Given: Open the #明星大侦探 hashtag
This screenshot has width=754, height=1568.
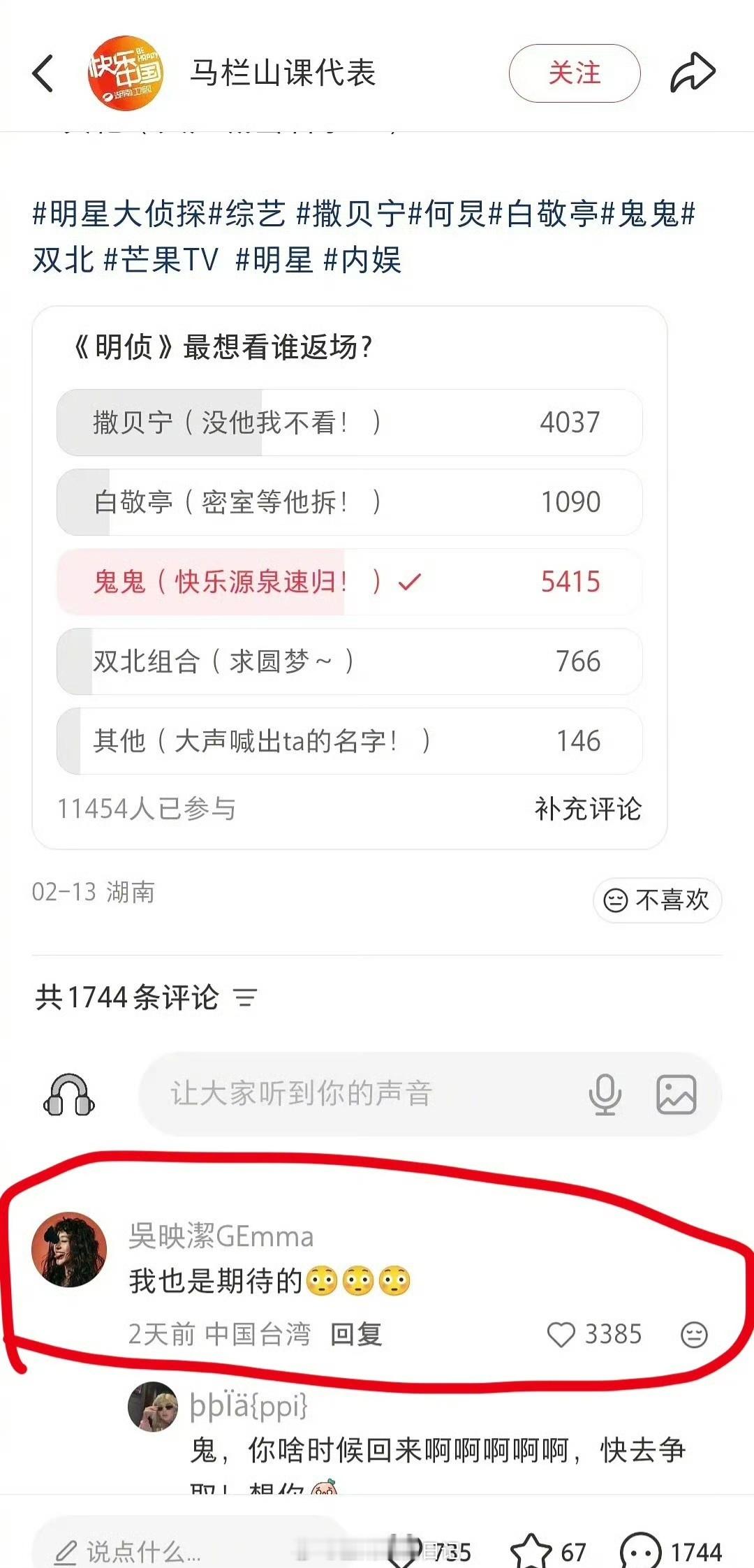Looking at the screenshot, I should [119, 217].
